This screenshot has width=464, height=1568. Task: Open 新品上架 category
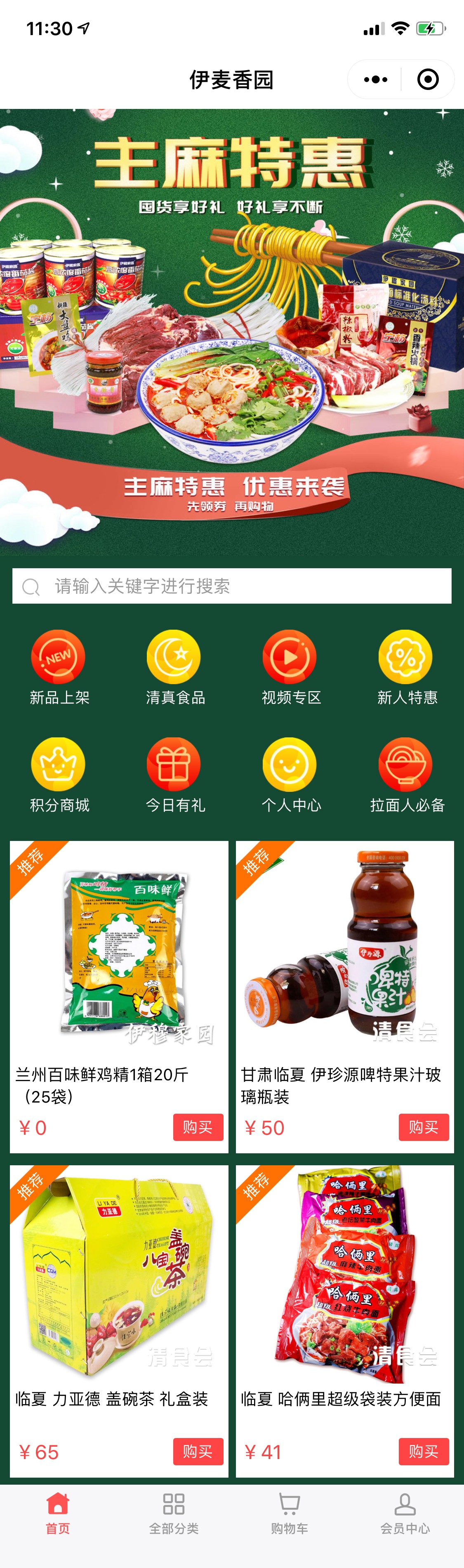point(59,667)
